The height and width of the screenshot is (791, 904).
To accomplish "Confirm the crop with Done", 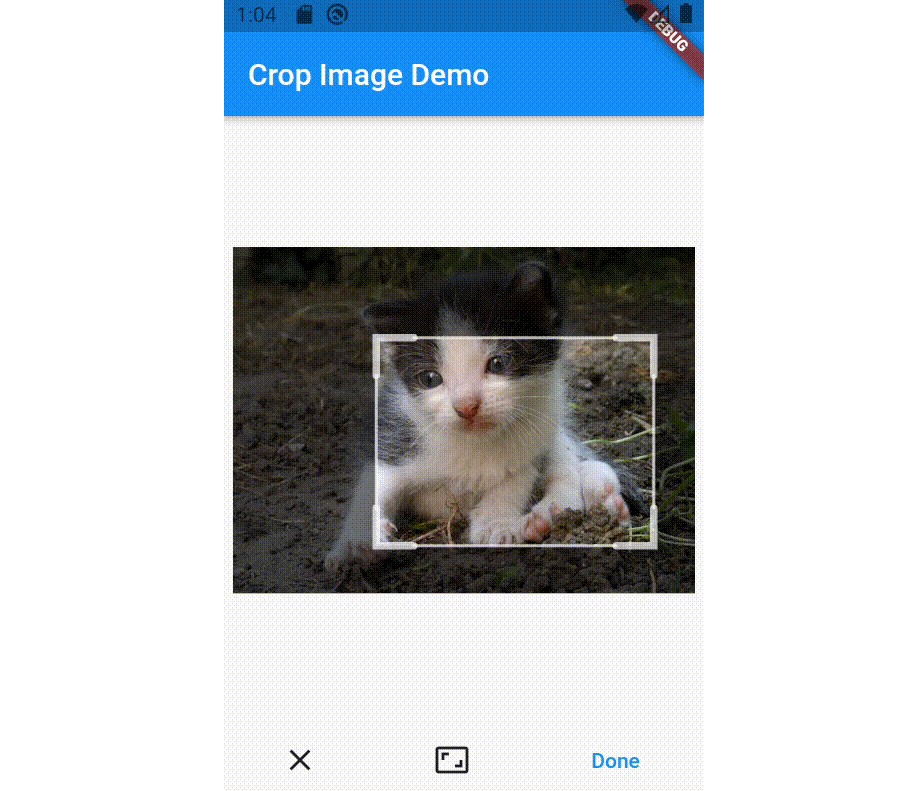I will pyautogui.click(x=615, y=761).
